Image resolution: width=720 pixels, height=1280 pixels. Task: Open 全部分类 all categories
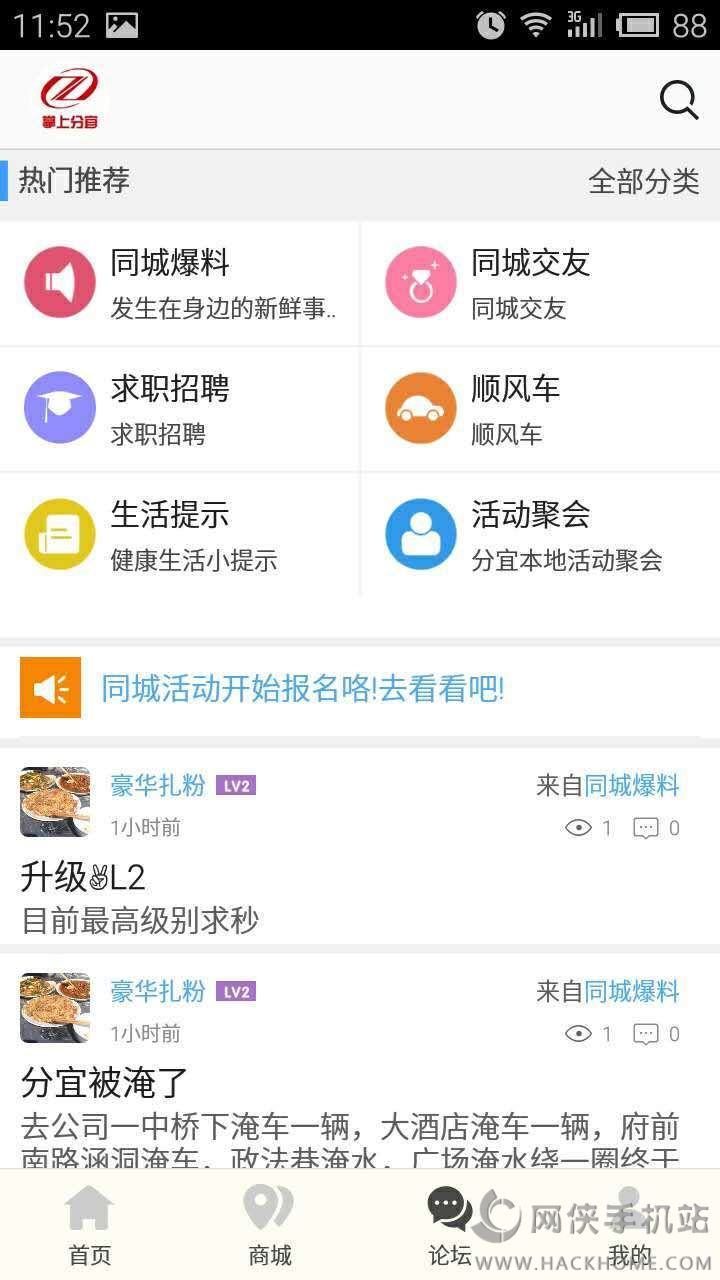click(643, 181)
